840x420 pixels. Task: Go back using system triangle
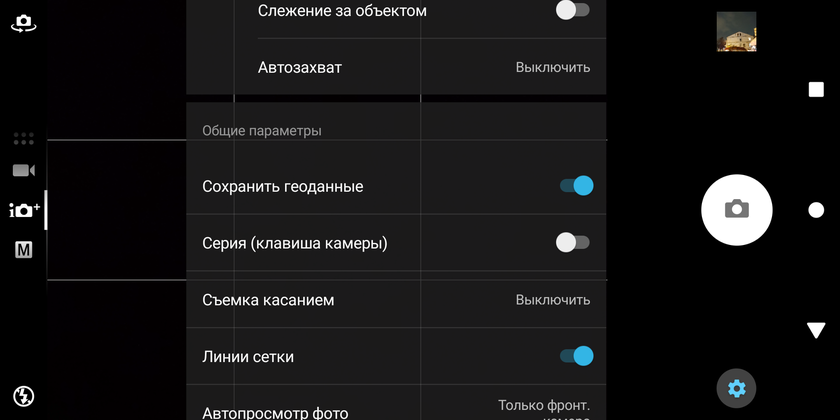pyautogui.click(x=816, y=330)
